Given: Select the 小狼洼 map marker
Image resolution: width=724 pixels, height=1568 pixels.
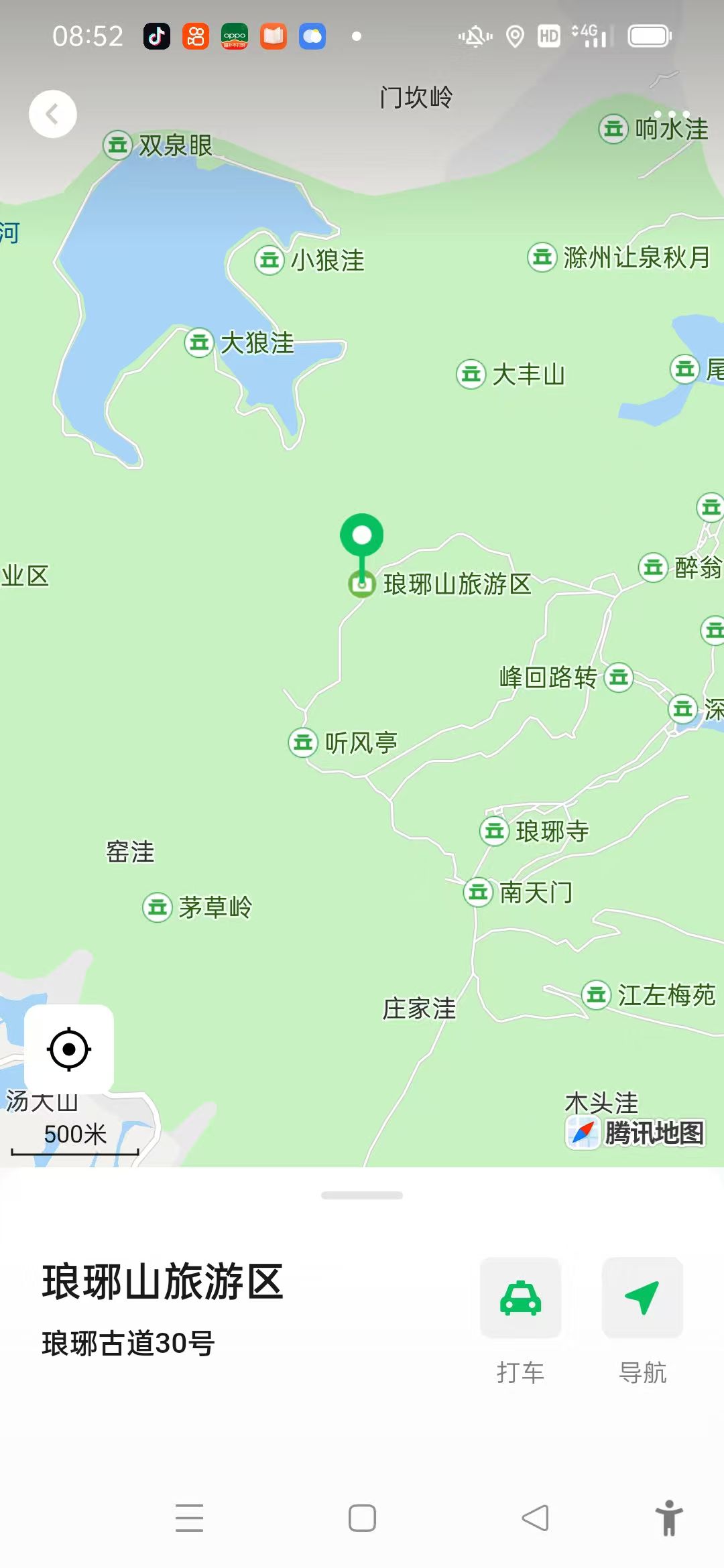Looking at the screenshot, I should pos(269,260).
